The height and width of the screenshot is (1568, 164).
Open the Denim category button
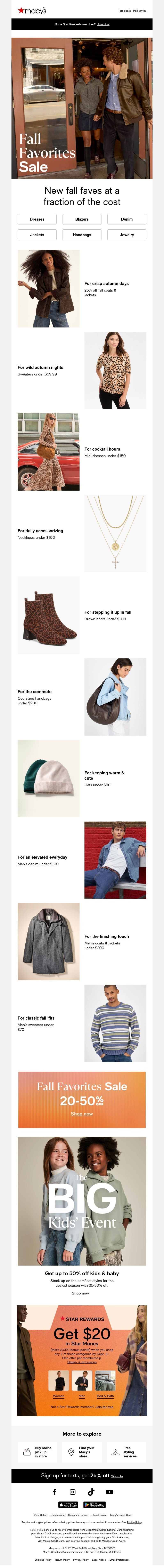(x=126, y=219)
